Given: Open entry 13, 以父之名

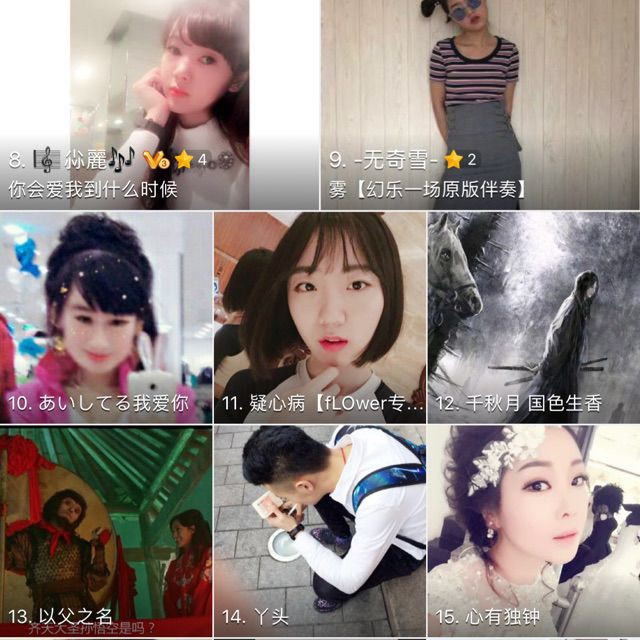Looking at the screenshot, I should pos(105,530).
